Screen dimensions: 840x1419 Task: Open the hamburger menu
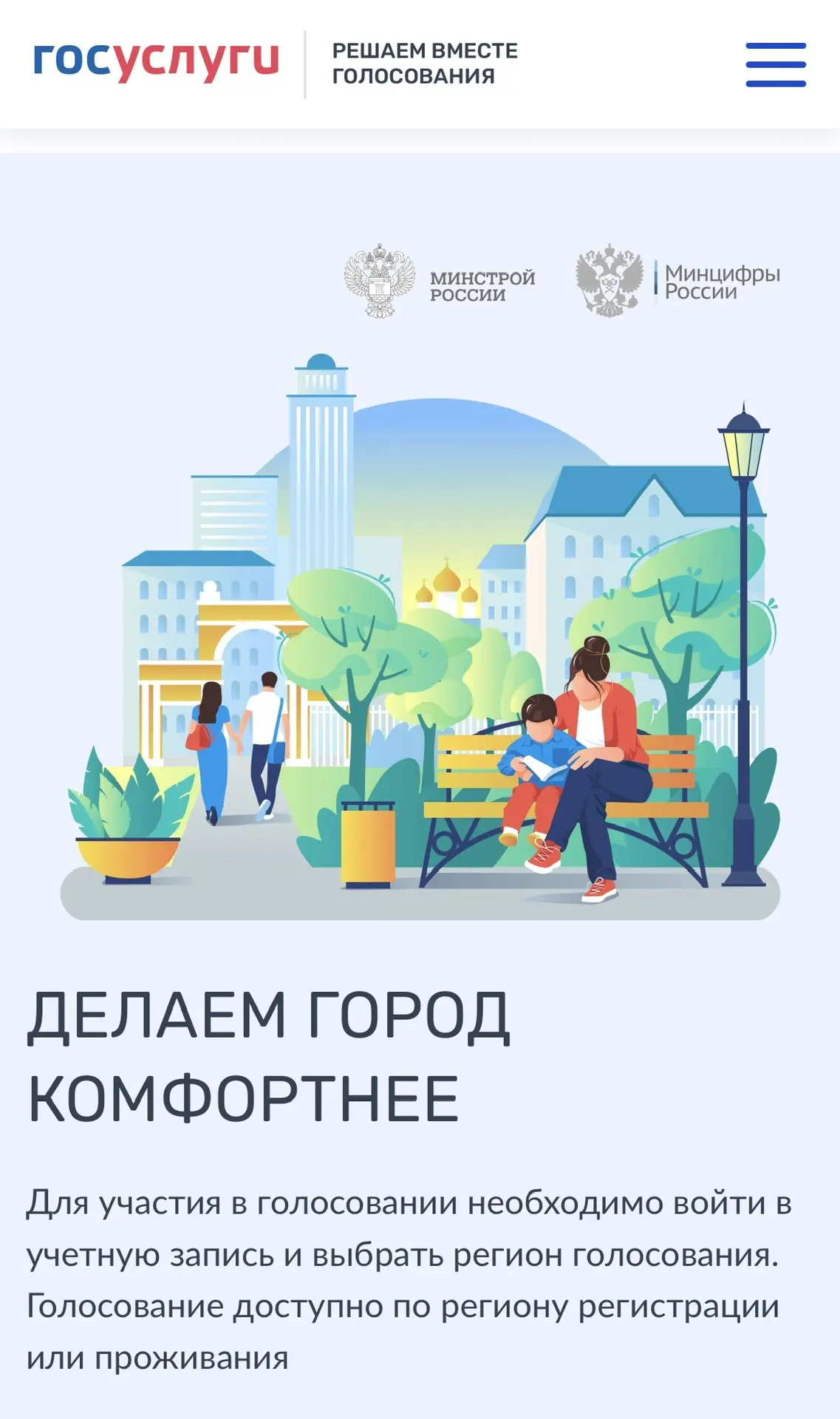click(x=775, y=64)
